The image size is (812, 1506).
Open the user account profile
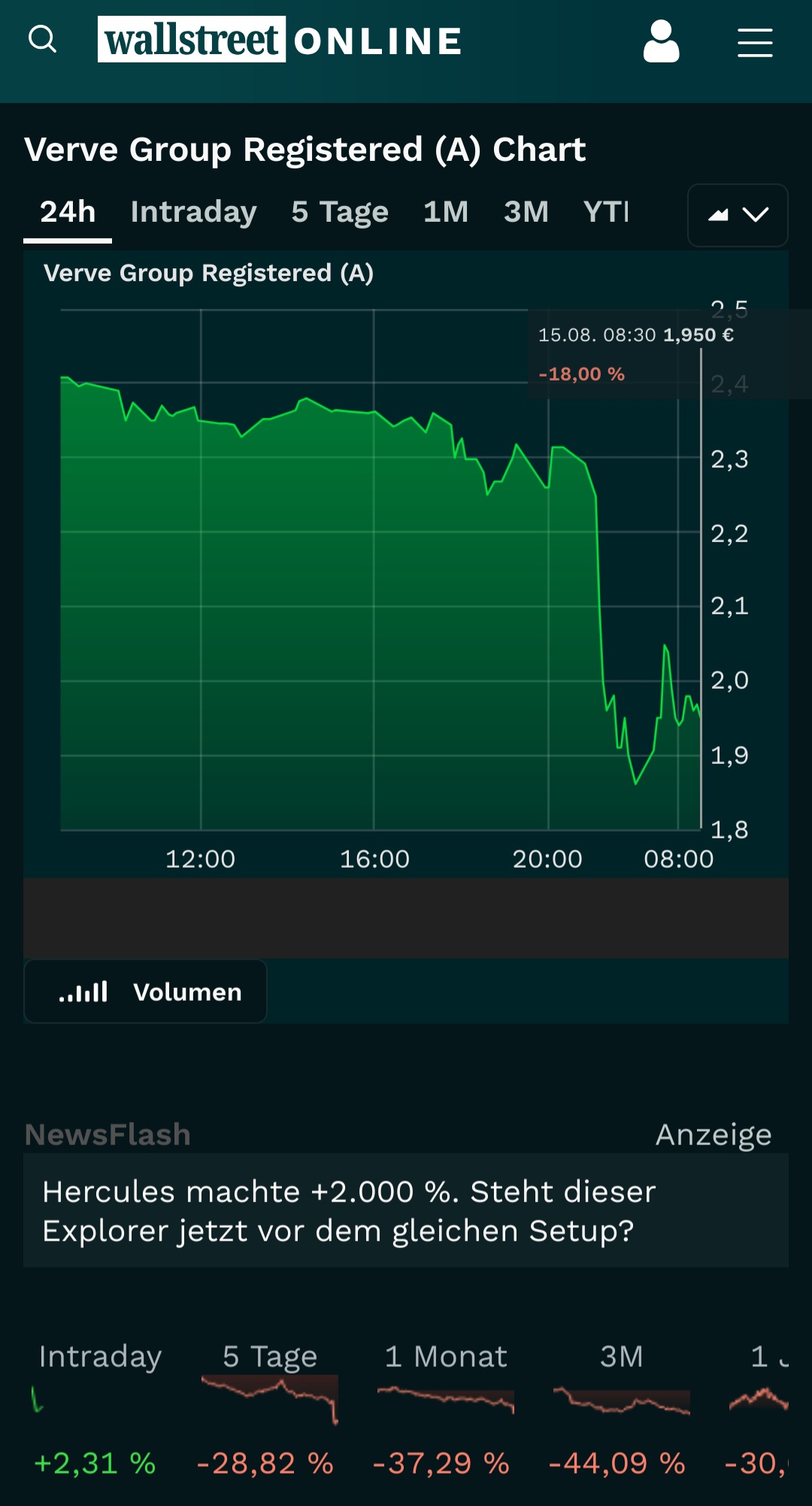(661, 41)
